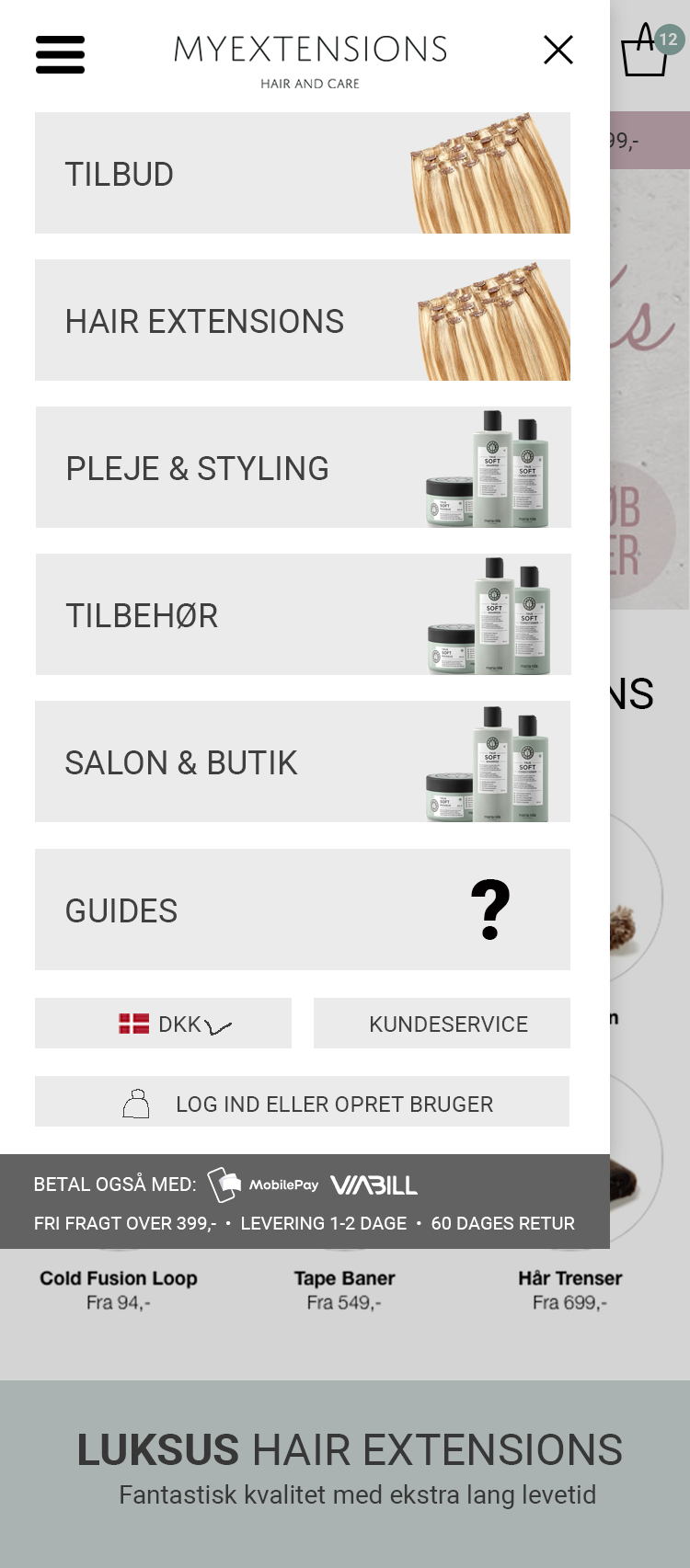Viewport: 690px width, 1568px height.
Task: Open the Tilbud category
Action: coord(303,173)
